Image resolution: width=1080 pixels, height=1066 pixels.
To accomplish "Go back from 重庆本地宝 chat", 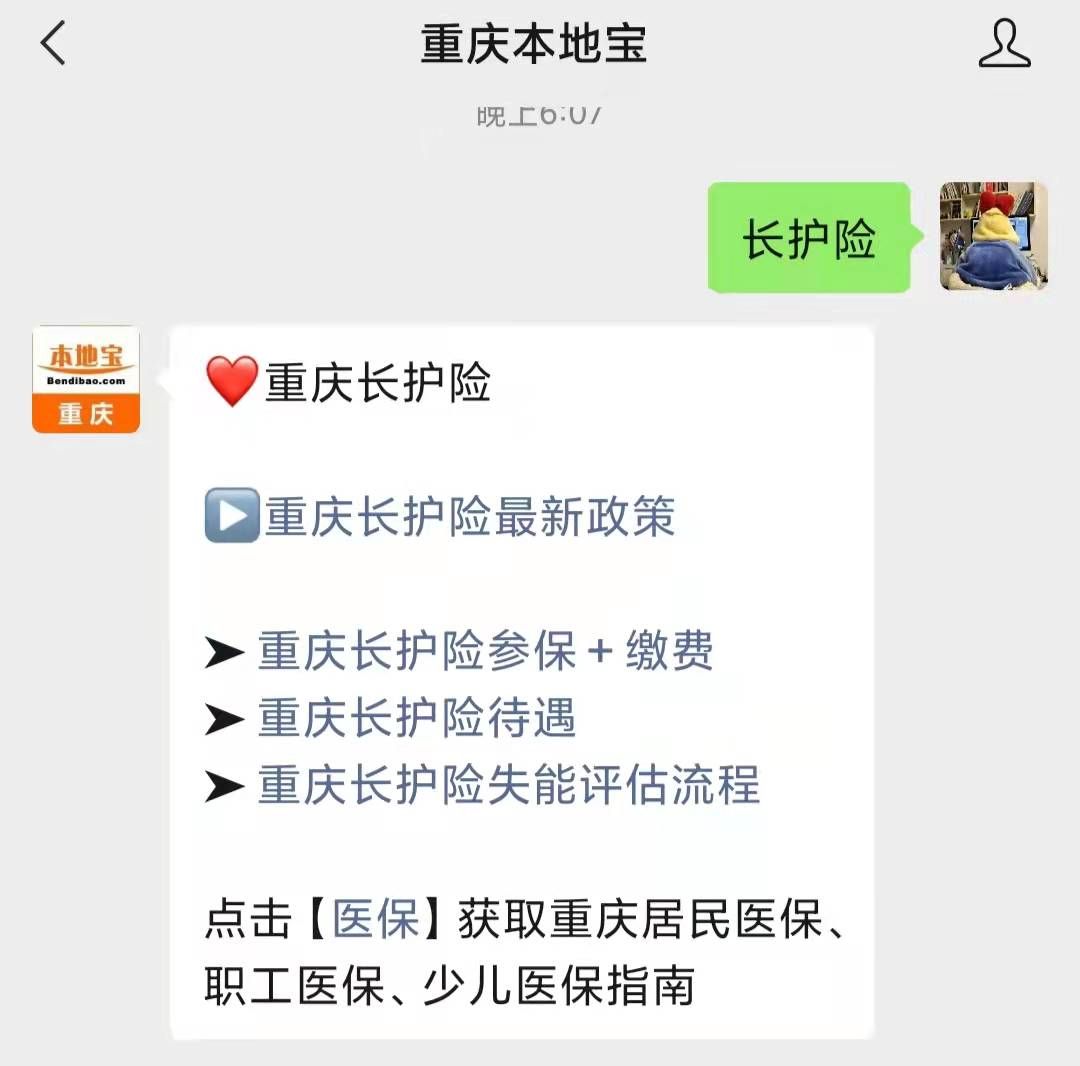I will tap(52, 44).
